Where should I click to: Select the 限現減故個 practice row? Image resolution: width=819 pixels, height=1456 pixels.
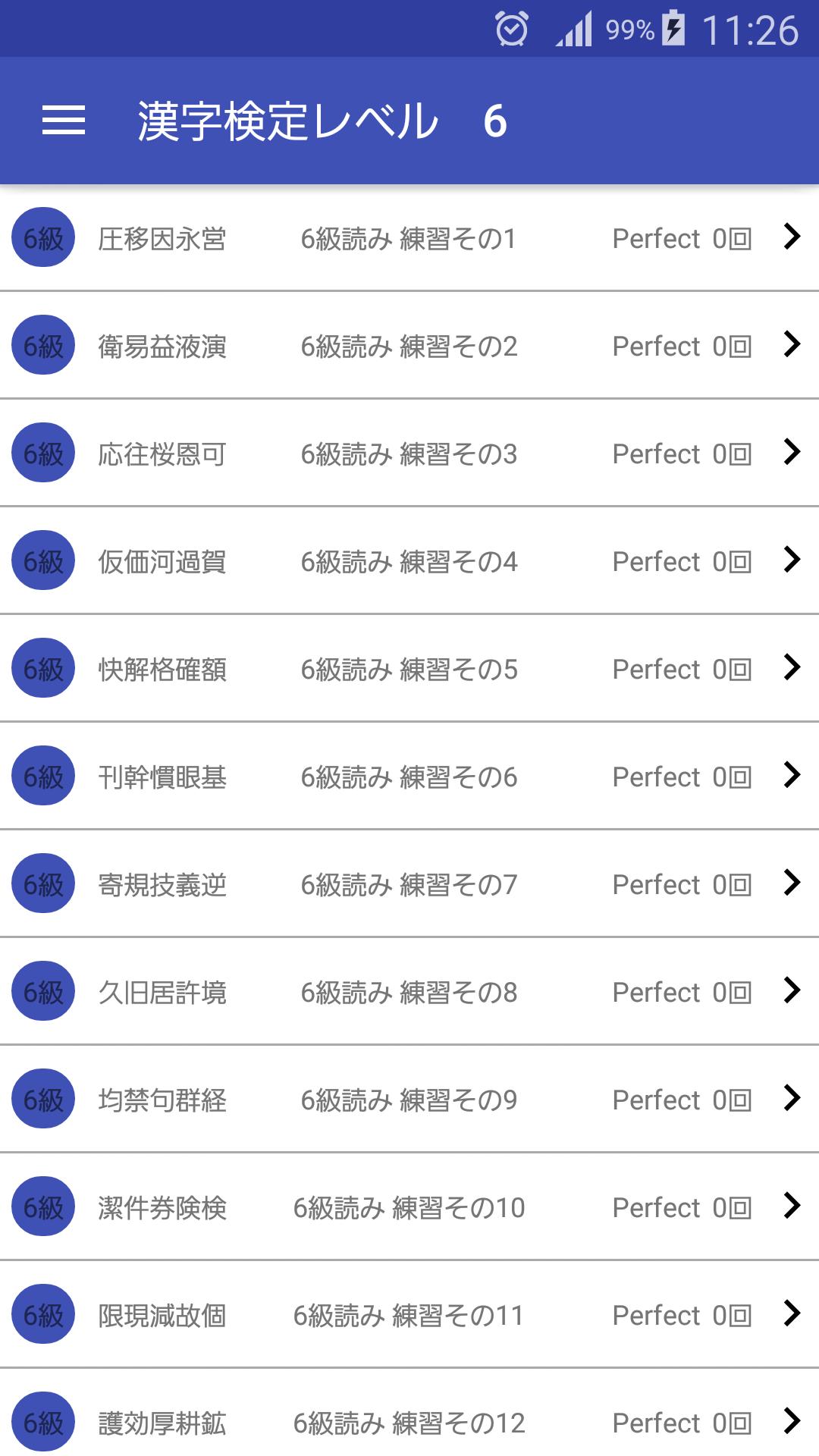coord(409,1315)
